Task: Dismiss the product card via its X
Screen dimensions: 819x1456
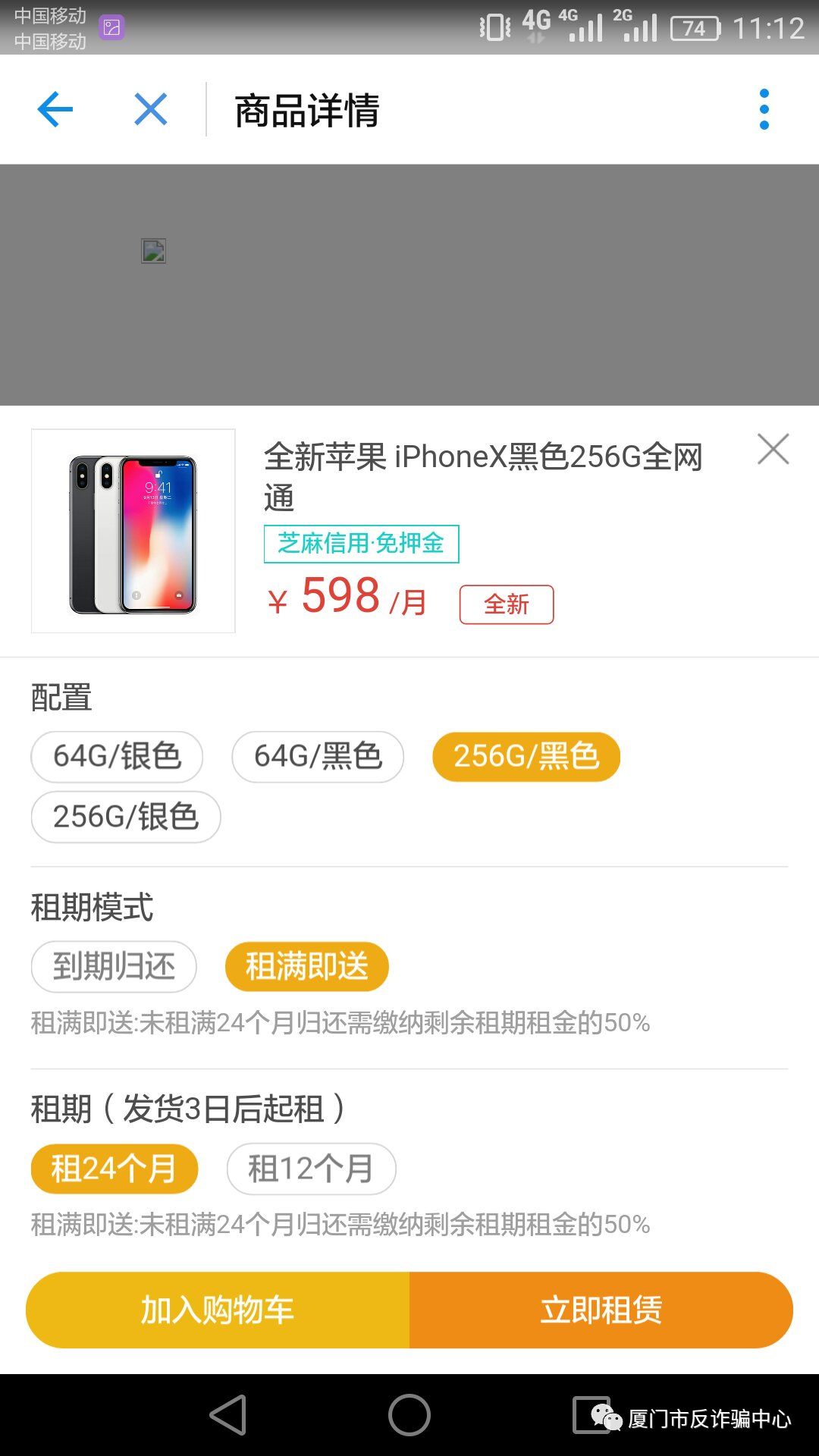Action: click(x=773, y=449)
